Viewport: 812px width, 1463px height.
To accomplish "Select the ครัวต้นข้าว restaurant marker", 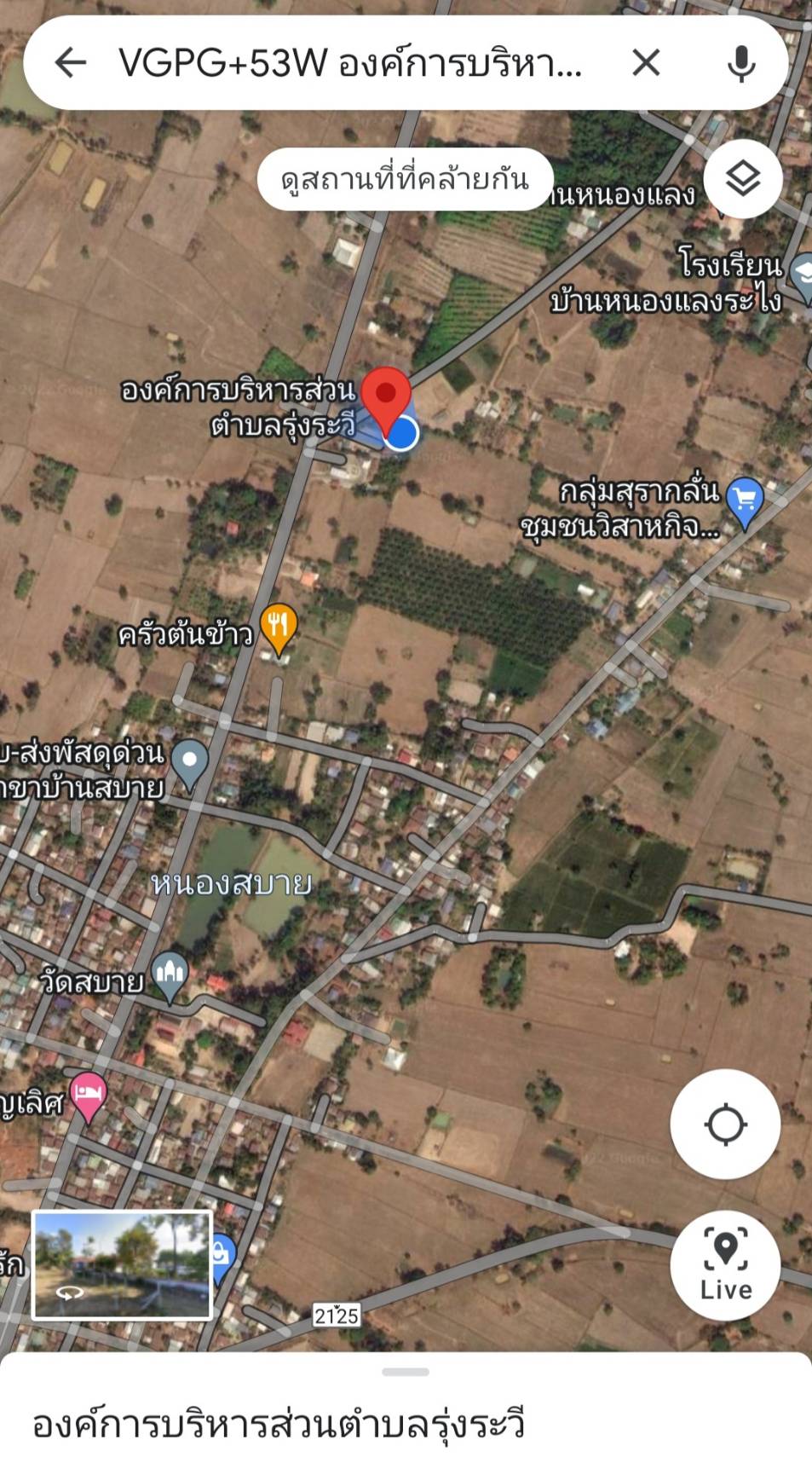I will tap(278, 627).
